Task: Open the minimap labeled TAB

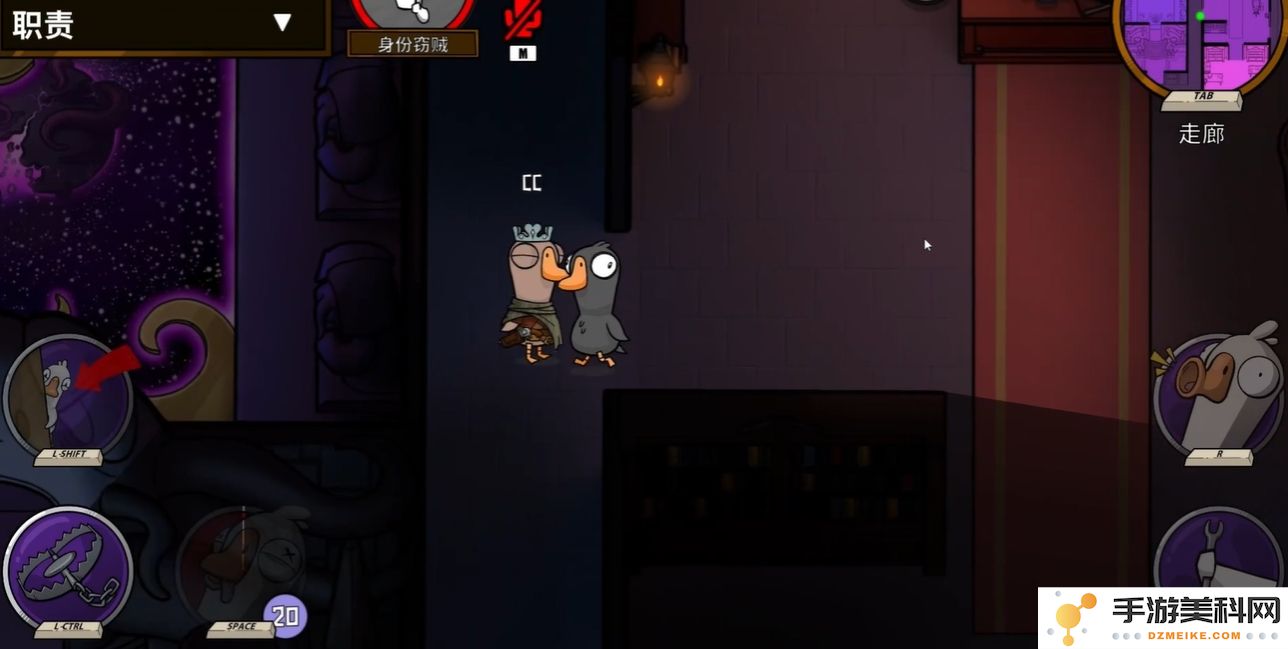Action: (1200, 45)
